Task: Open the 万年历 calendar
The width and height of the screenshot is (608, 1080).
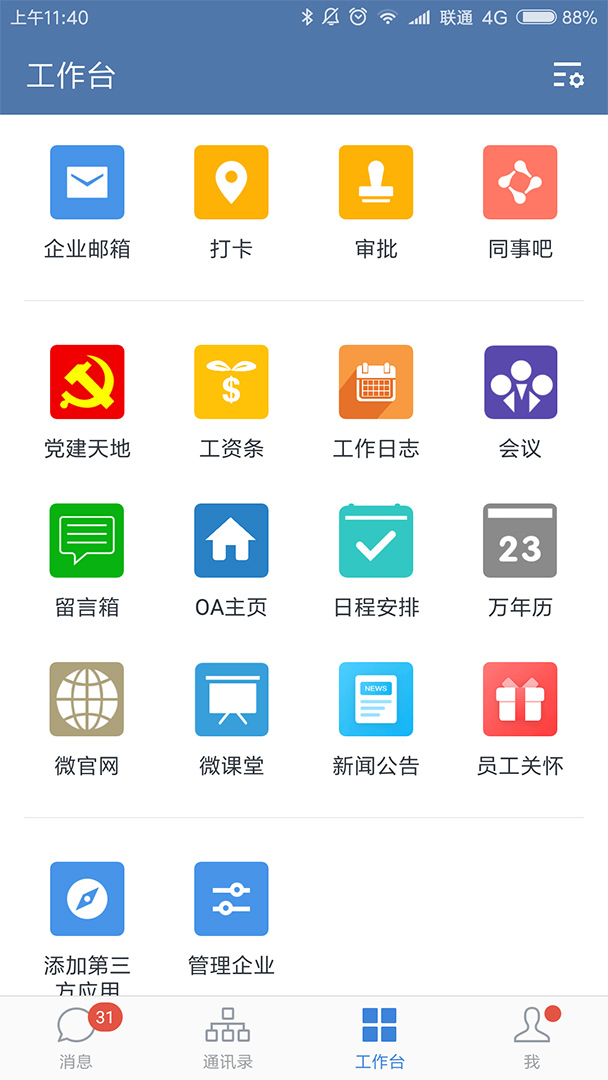Action: pyautogui.click(x=520, y=541)
